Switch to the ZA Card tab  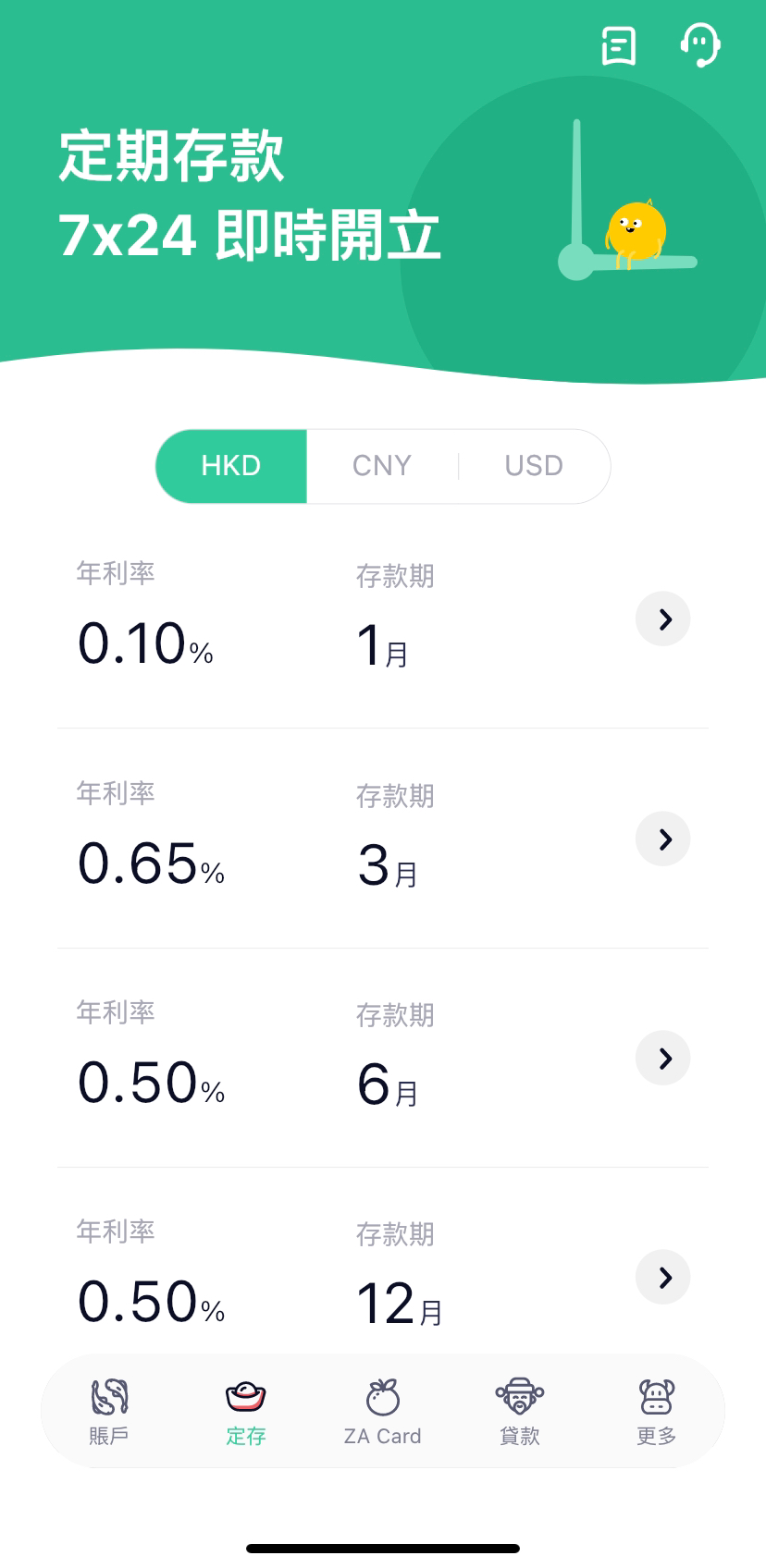[x=383, y=1412]
